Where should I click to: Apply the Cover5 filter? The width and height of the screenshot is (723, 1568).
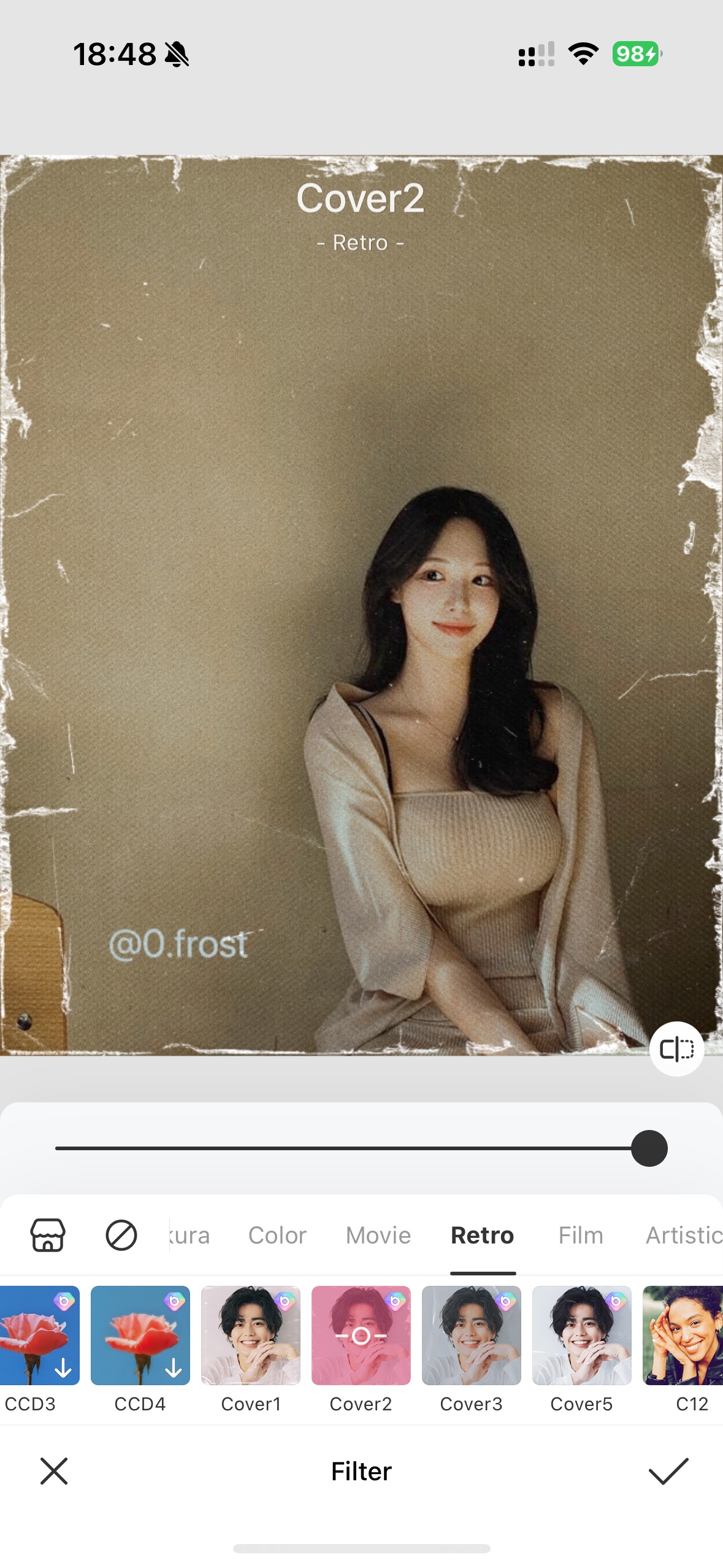(582, 1335)
